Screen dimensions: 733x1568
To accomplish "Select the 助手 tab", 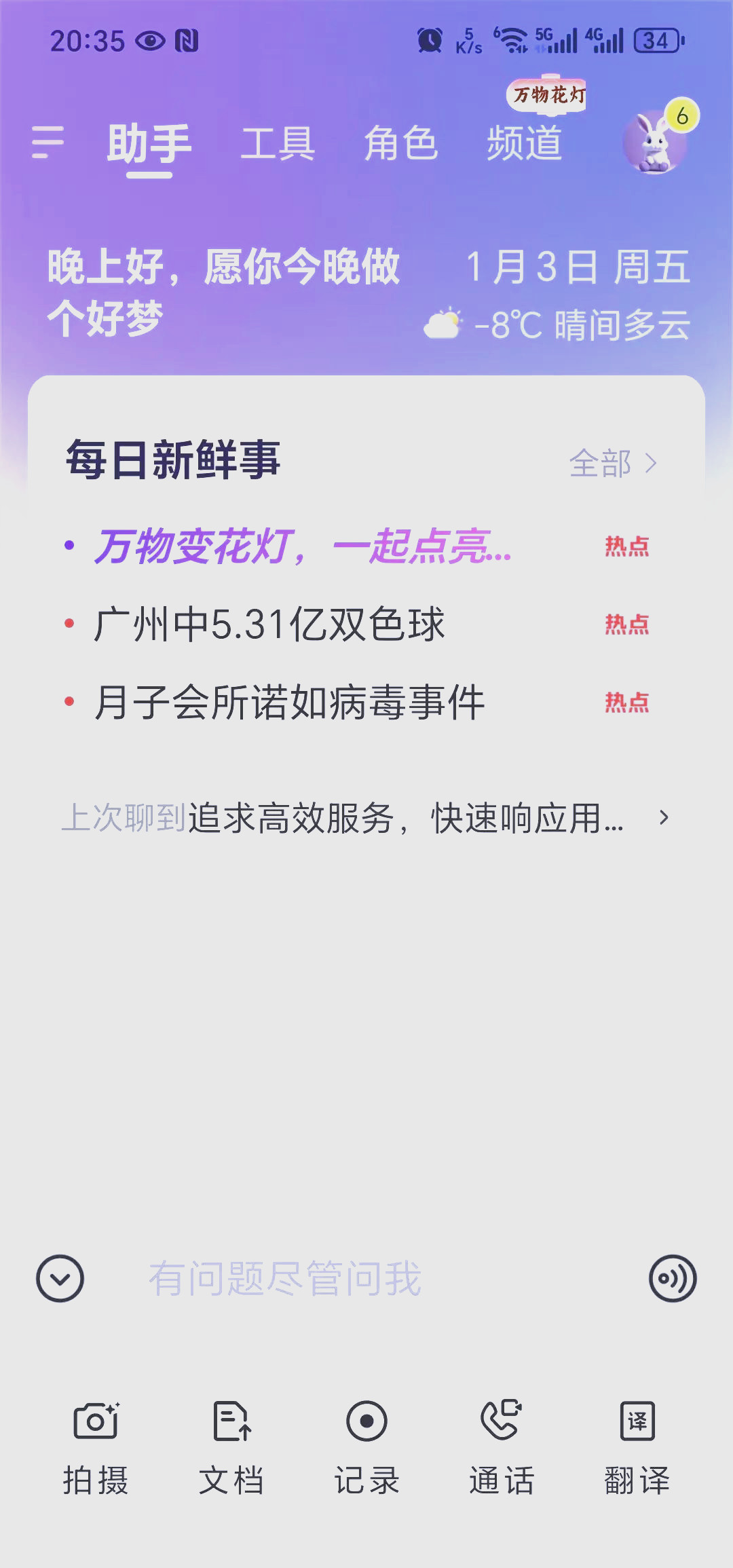I will [x=149, y=144].
